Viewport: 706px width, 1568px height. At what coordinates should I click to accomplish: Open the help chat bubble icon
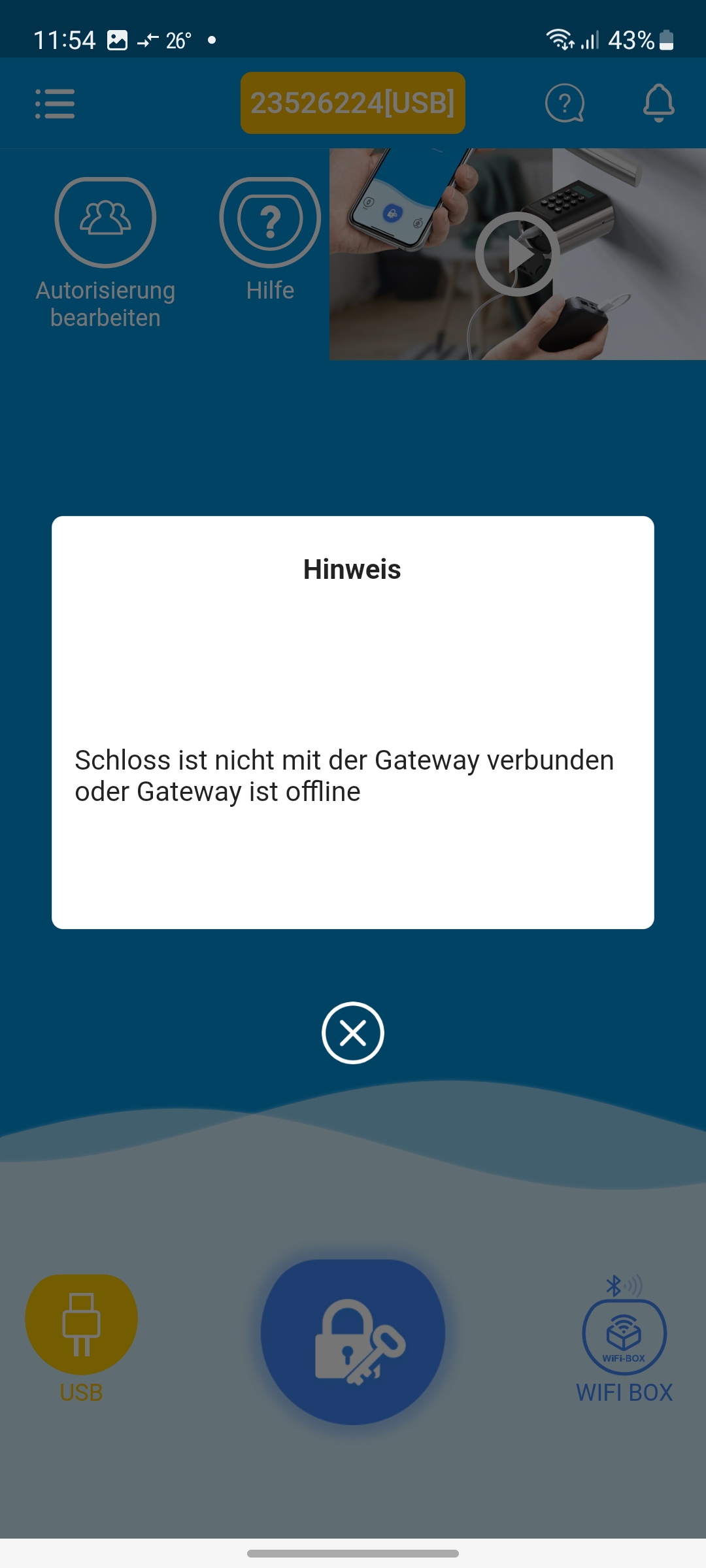coord(564,103)
